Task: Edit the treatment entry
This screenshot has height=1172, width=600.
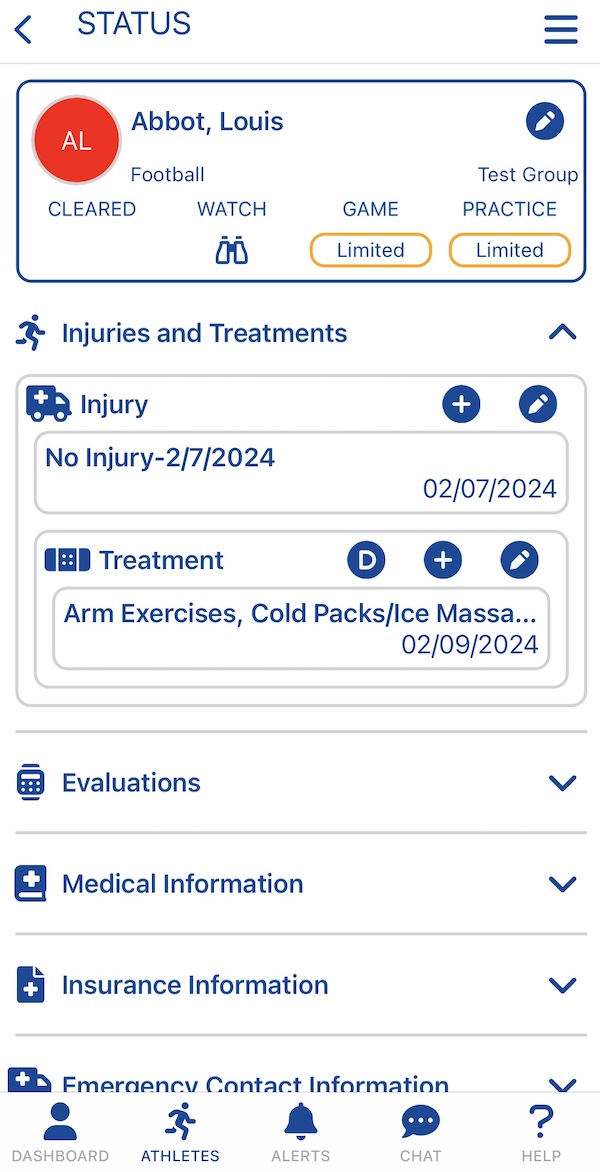Action: point(519,560)
